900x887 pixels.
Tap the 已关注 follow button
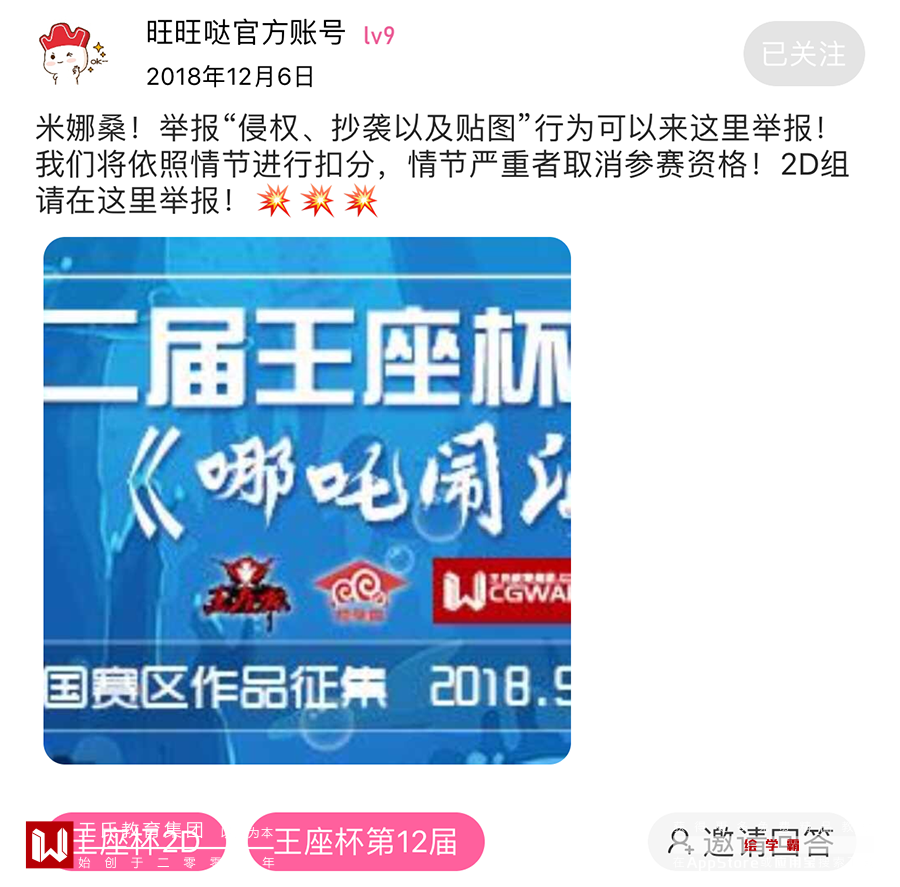[x=804, y=53]
